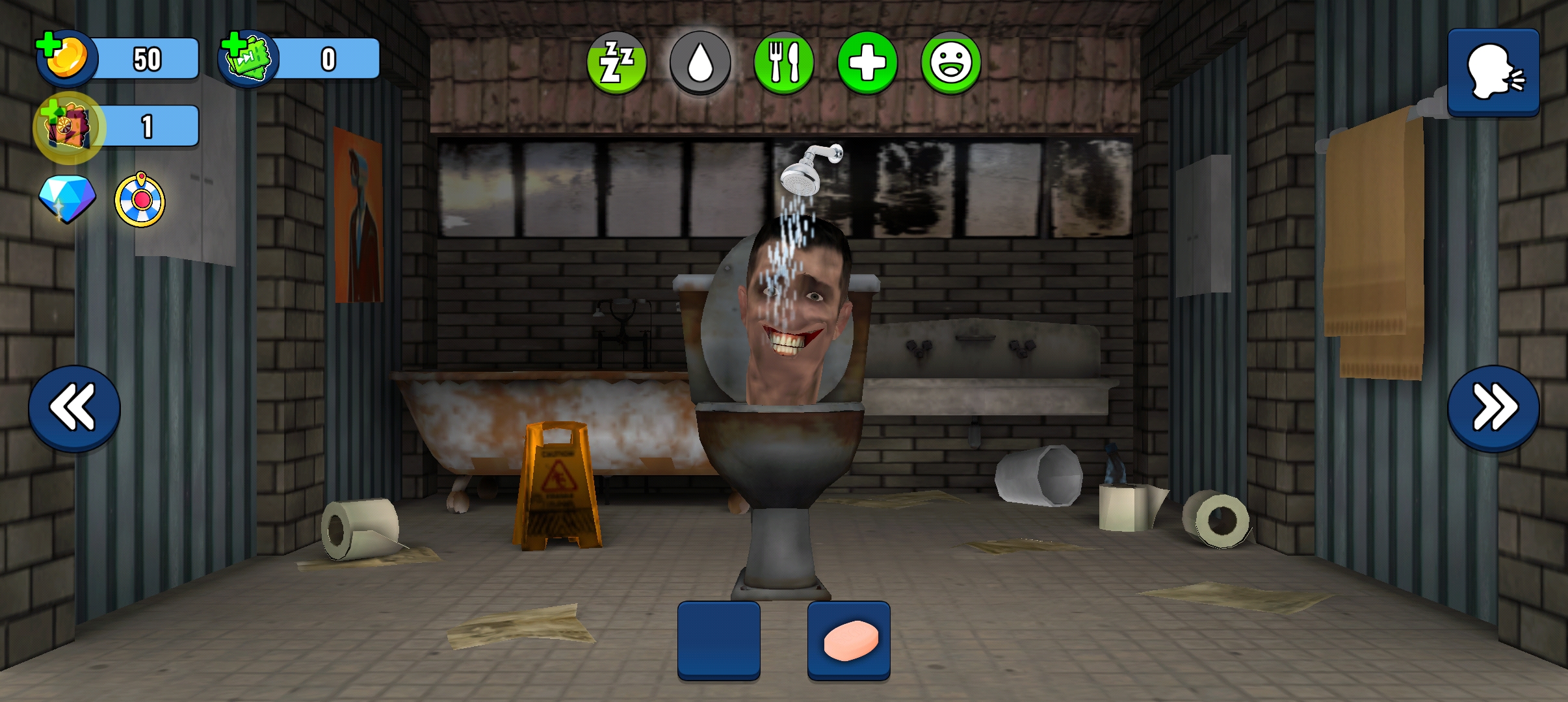The image size is (1568, 702).
Task: Open the lucky spin wheel
Action: pos(140,200)
